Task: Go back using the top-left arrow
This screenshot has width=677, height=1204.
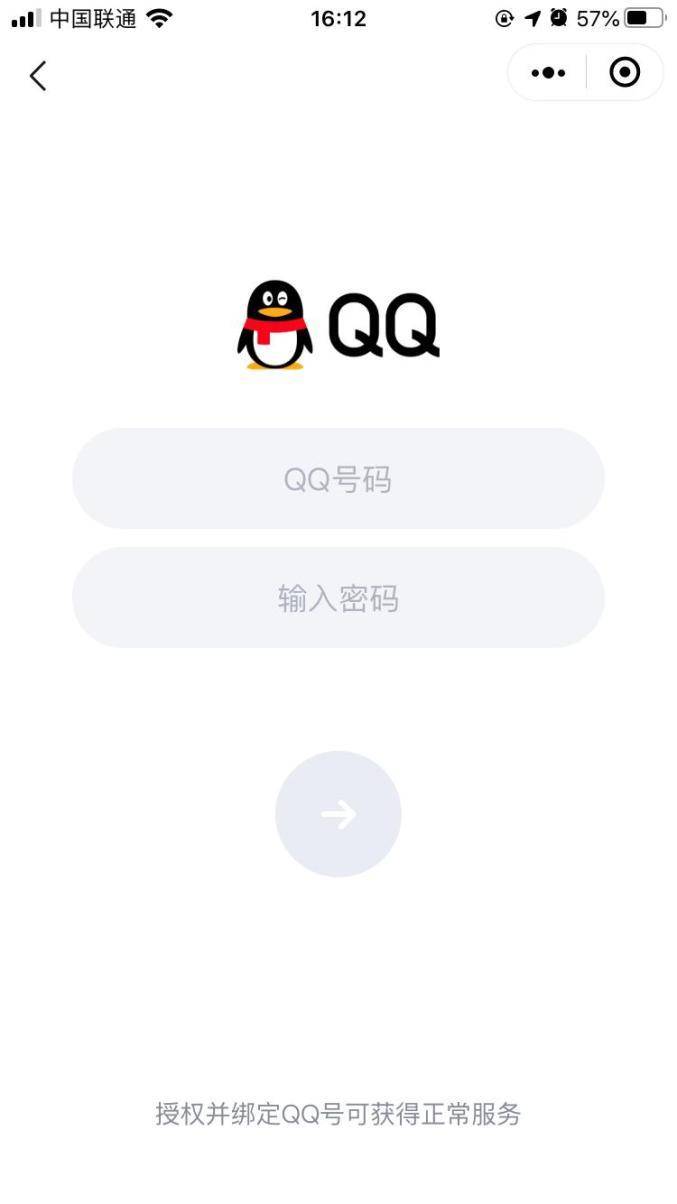Action: pos(38,75)
